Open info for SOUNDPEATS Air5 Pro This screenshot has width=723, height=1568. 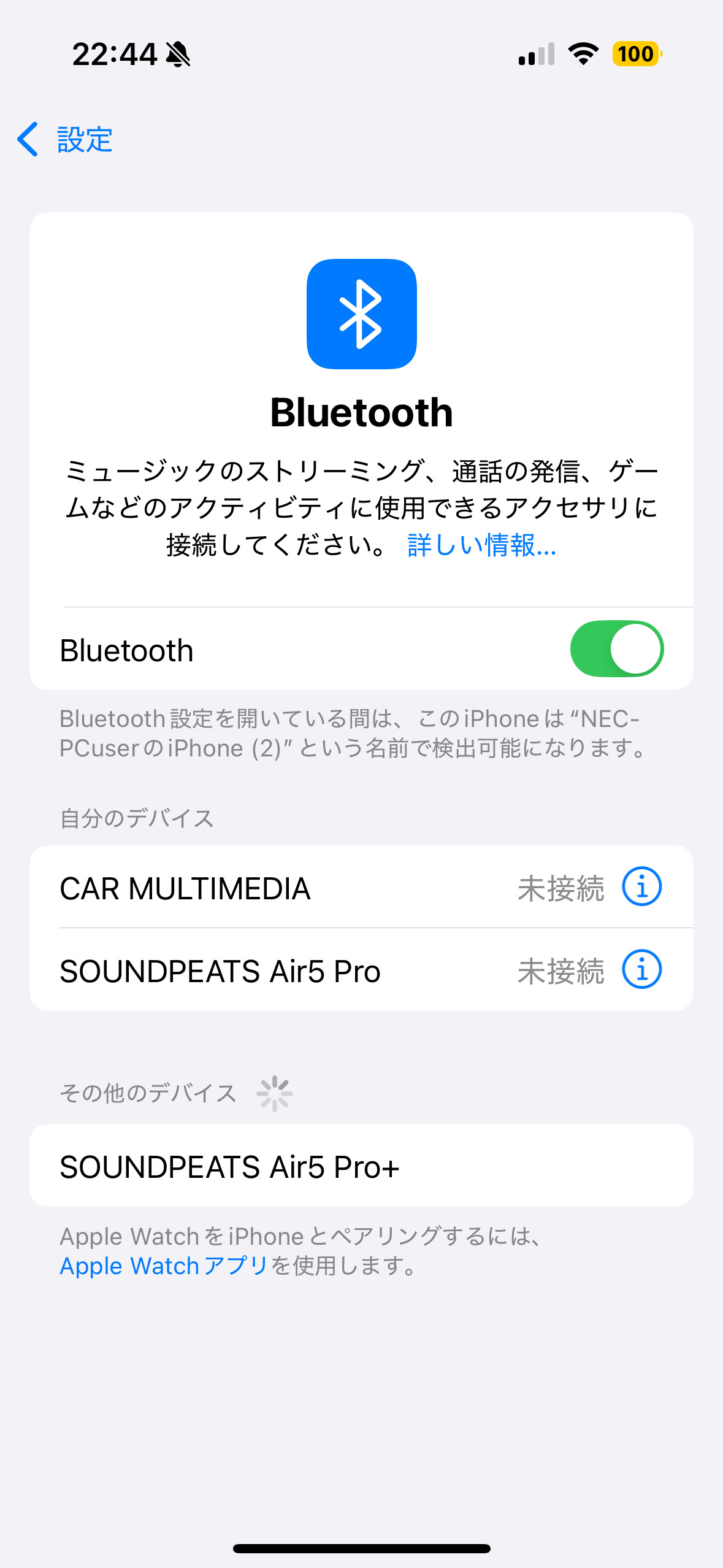click(x=641, y=970)
